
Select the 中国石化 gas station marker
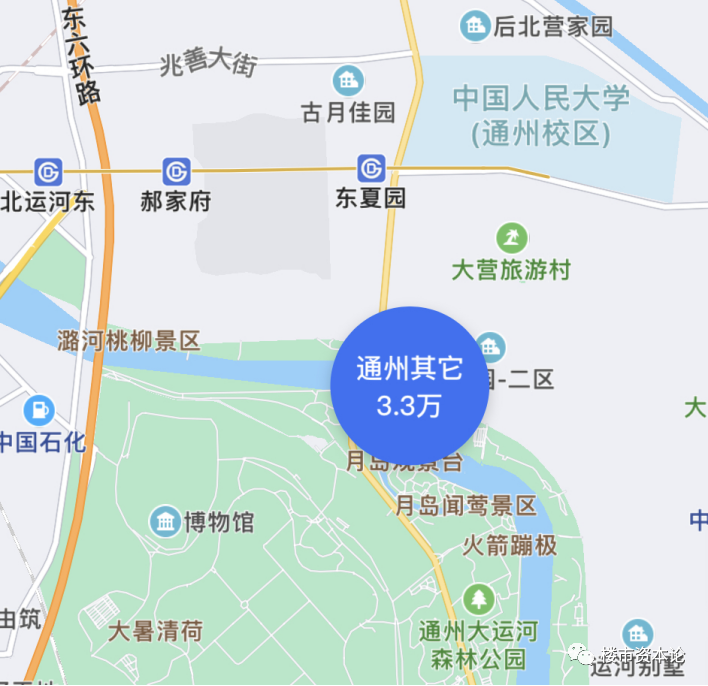click(x=38, y=409)
